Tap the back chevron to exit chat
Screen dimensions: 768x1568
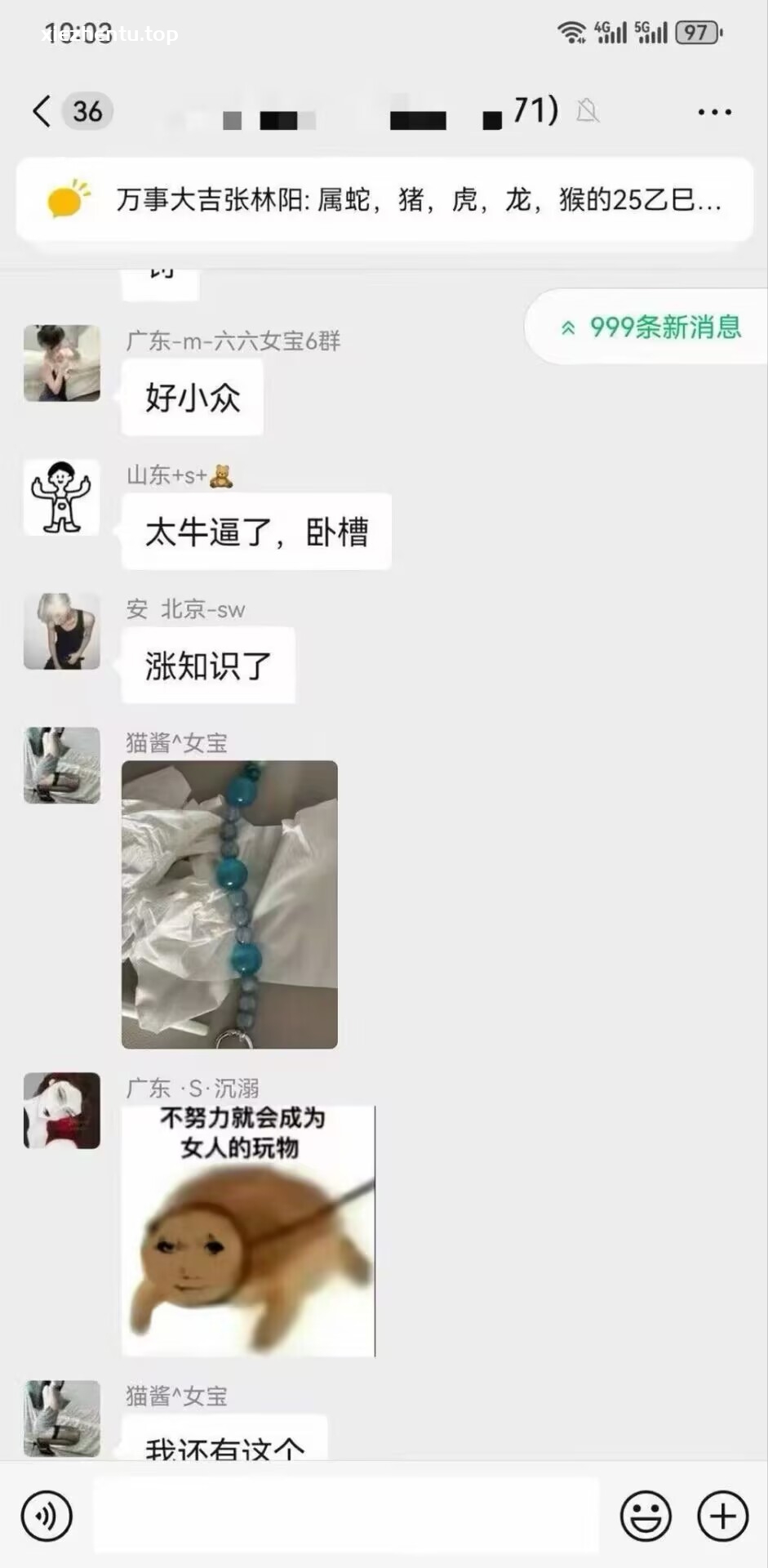coord(40,111)
